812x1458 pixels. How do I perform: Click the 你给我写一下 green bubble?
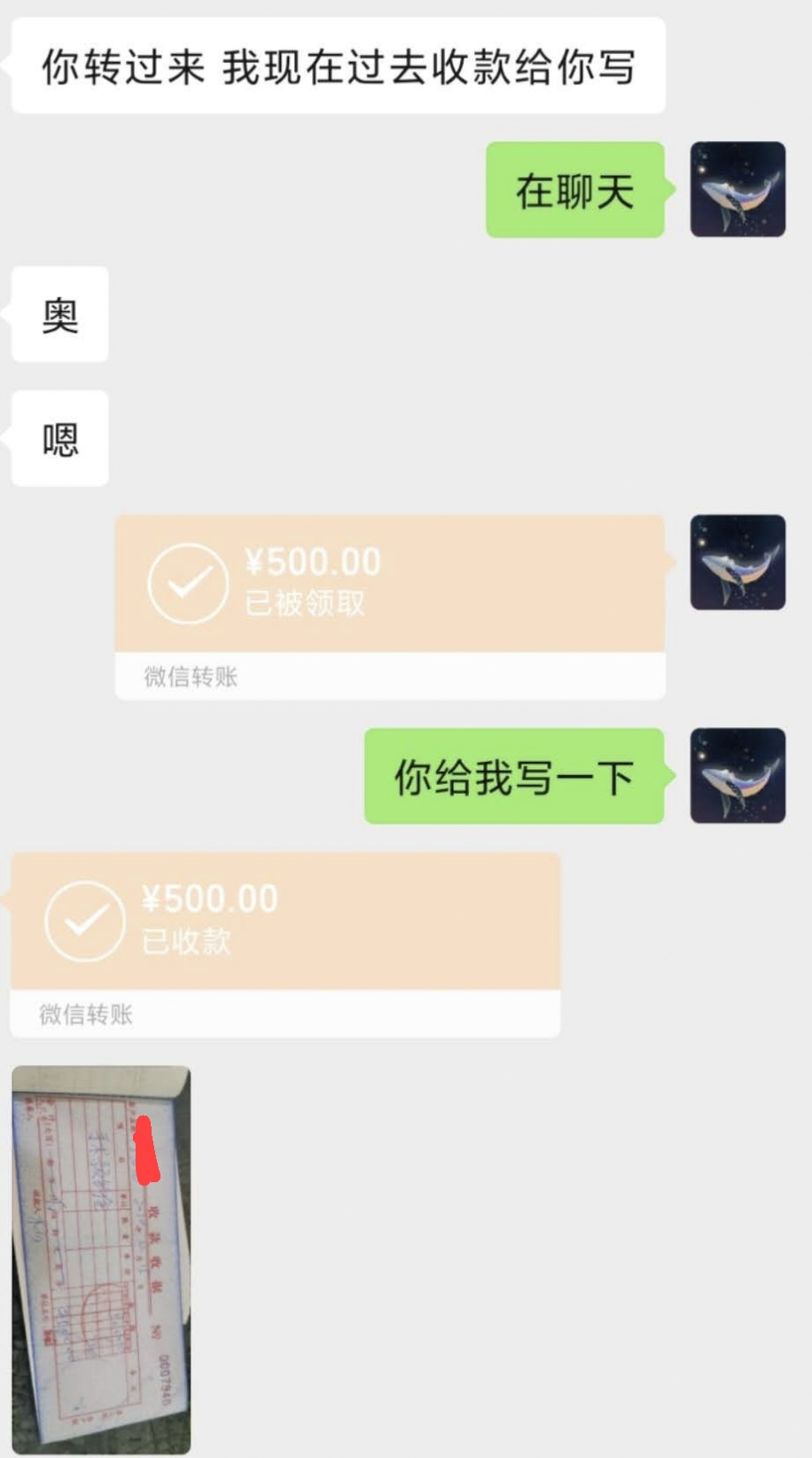(512, 775)
